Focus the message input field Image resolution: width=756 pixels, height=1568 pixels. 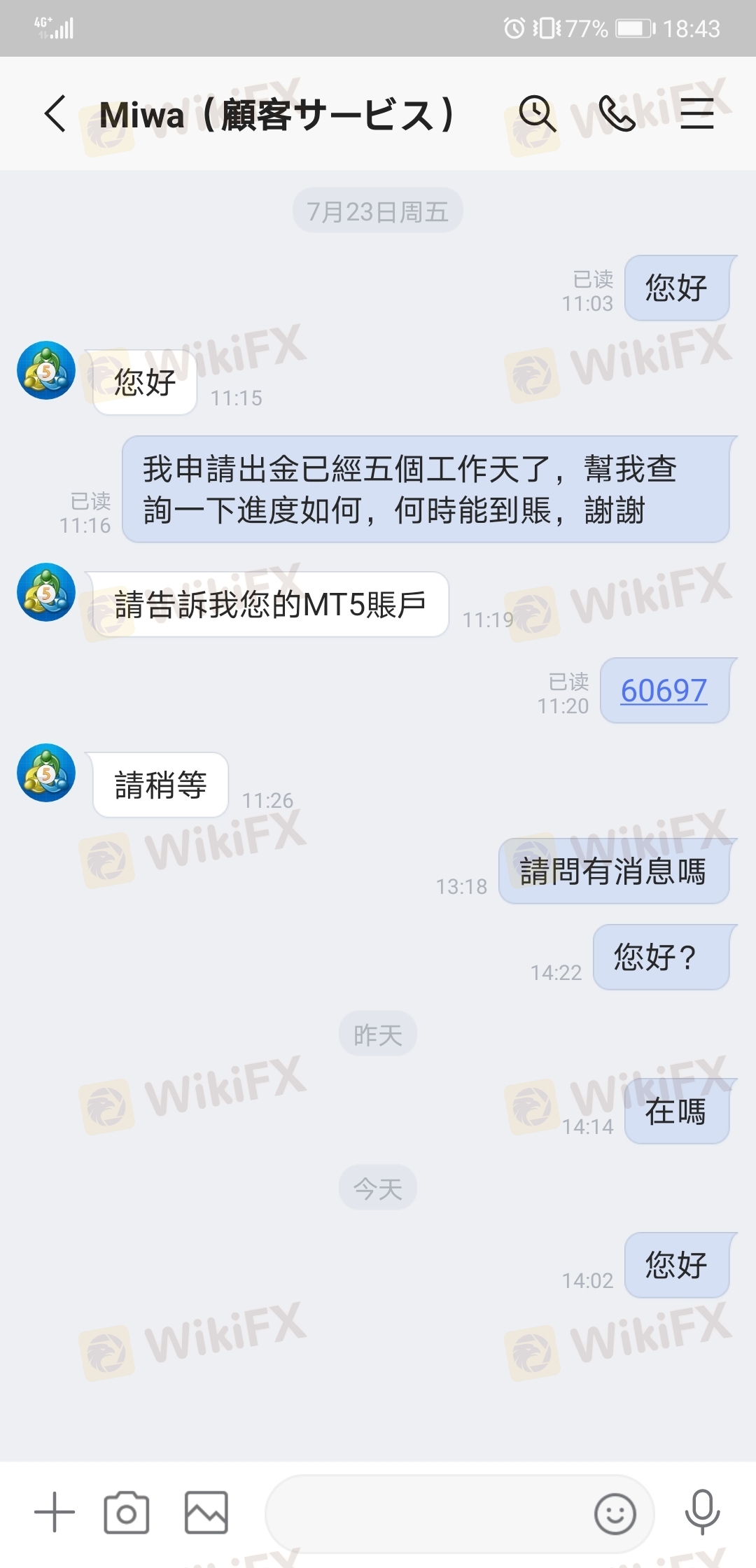pos(427,1513)
